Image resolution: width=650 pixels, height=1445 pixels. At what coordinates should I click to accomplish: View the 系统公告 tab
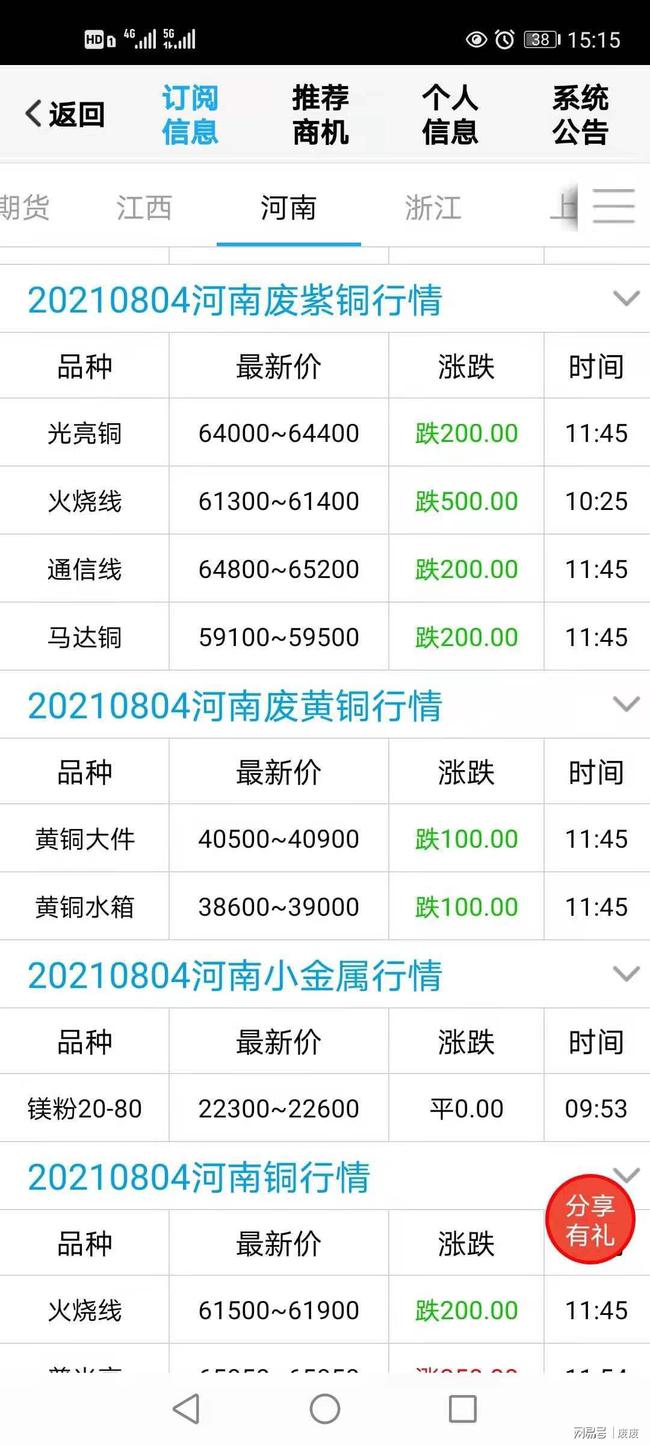(580, 114)
